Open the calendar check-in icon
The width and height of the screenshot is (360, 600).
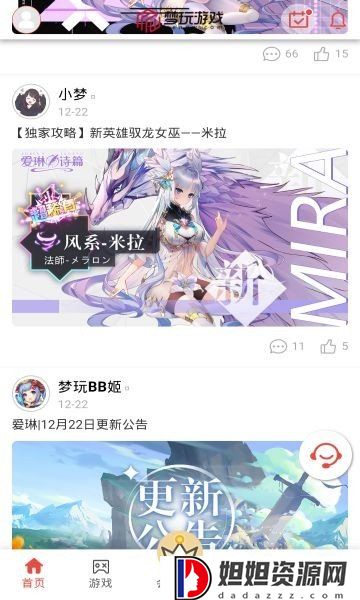click(x=299, y=18)
